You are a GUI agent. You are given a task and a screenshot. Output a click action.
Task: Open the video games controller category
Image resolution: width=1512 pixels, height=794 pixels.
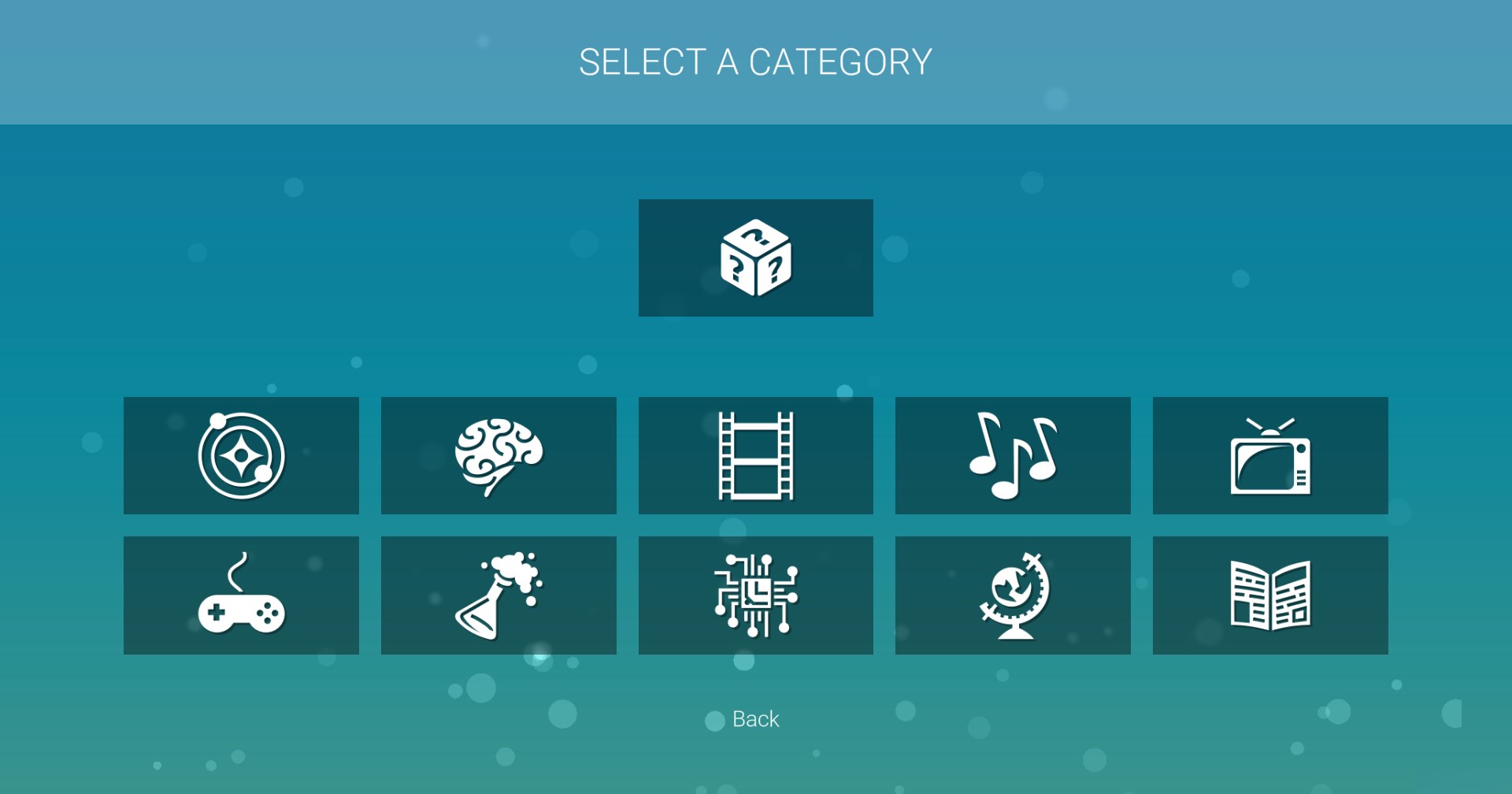pos(241,595)
